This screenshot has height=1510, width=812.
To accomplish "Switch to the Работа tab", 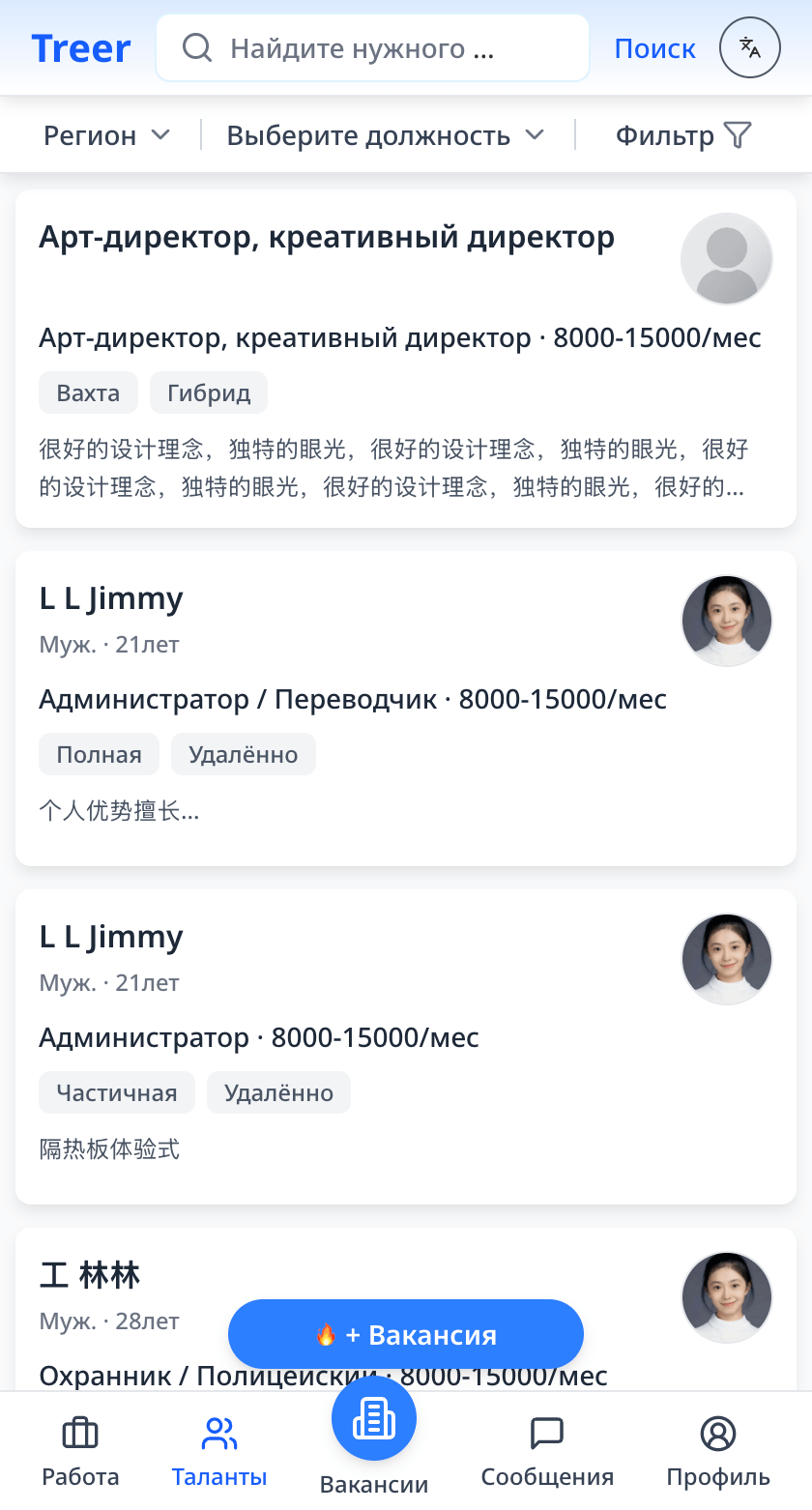I will pyautogui.click(x=80, y=1452).
